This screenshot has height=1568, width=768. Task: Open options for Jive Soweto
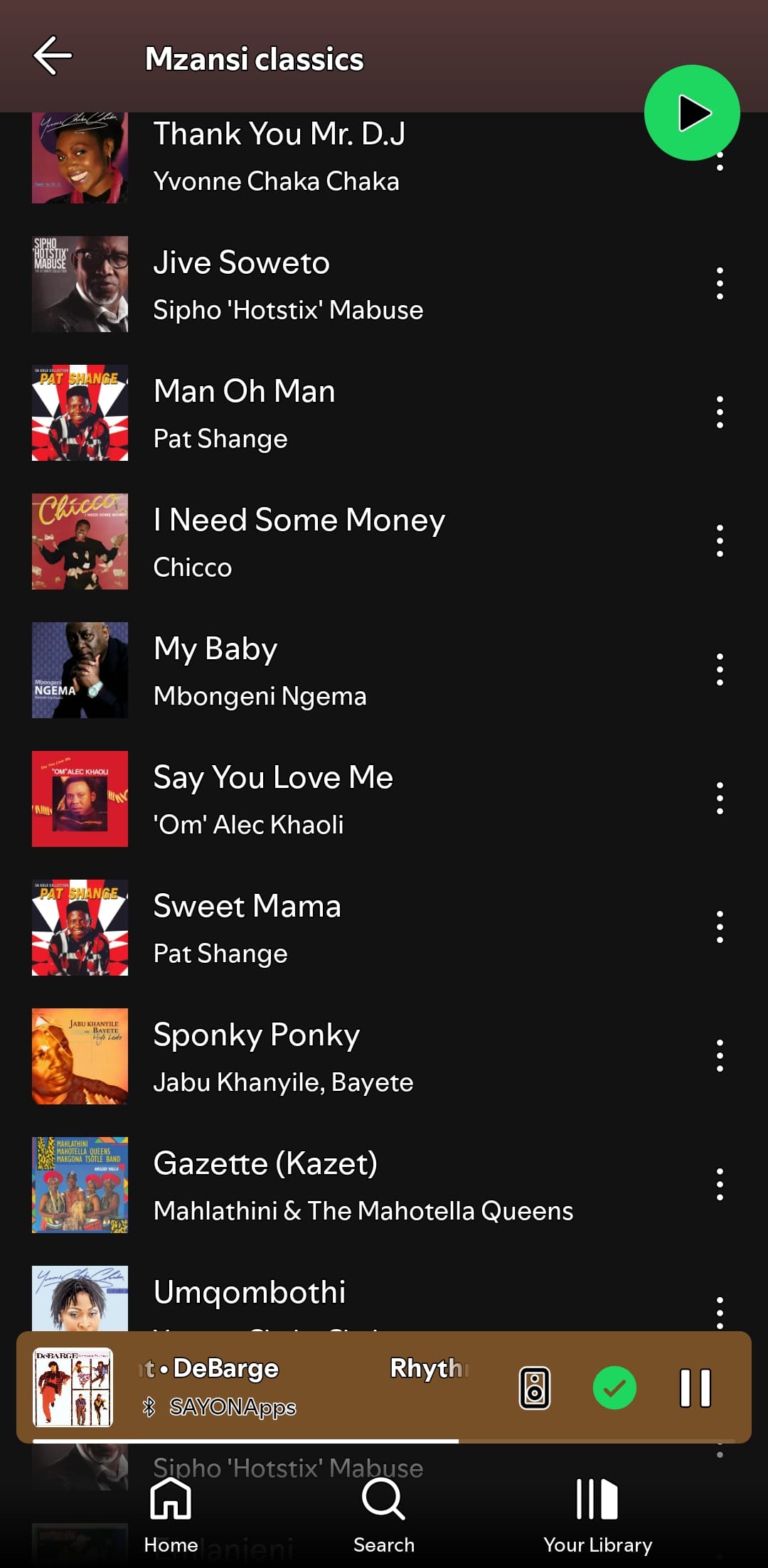[720, 284]
